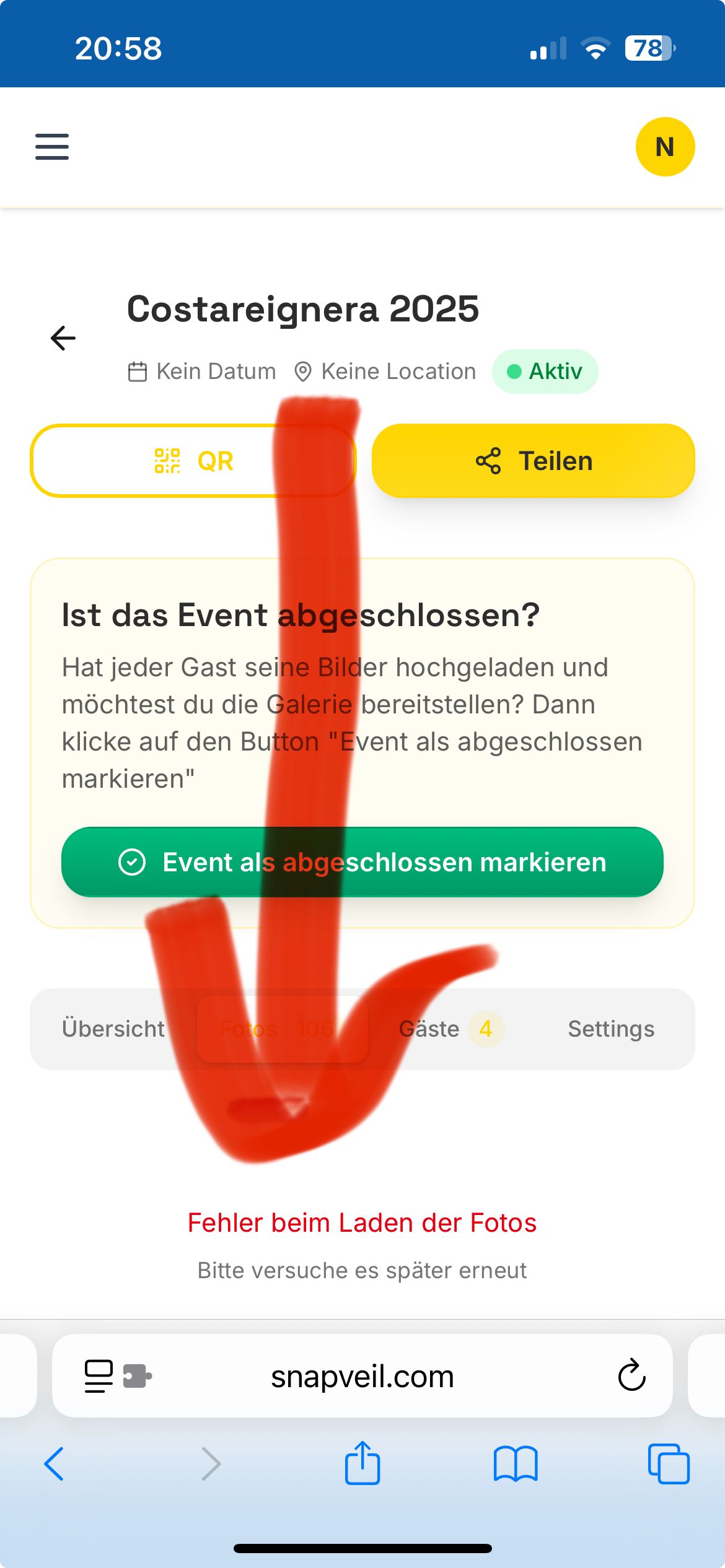Show the event QR code
Image resolution: width=725 pixels, height=1568 pixels.
[x=193, y=461]
